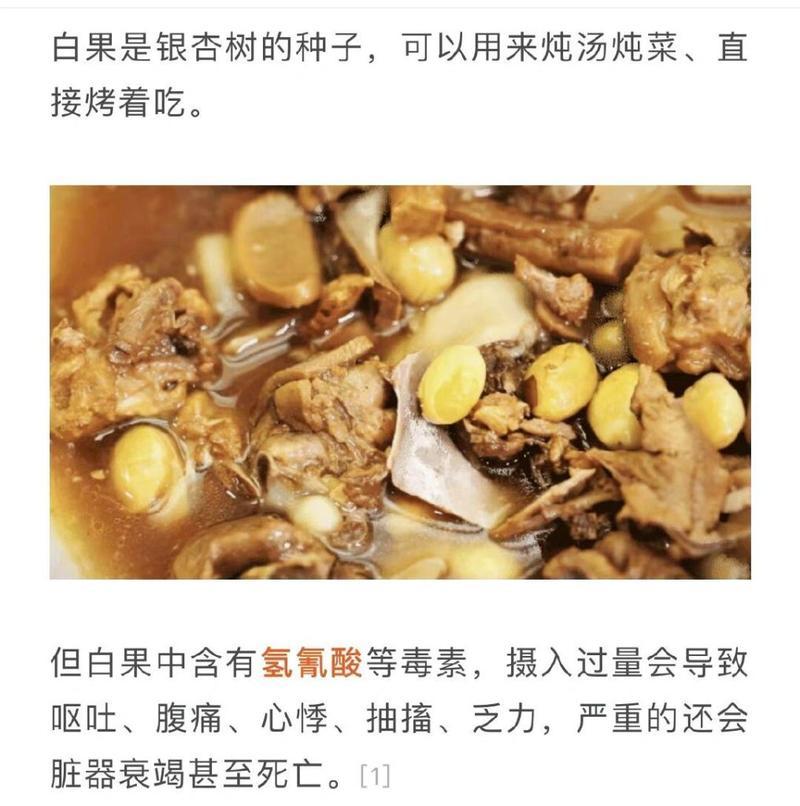800x806 pixels.
Task: Open the ginkgo stew photo in the article
Action: pos(400,382)
